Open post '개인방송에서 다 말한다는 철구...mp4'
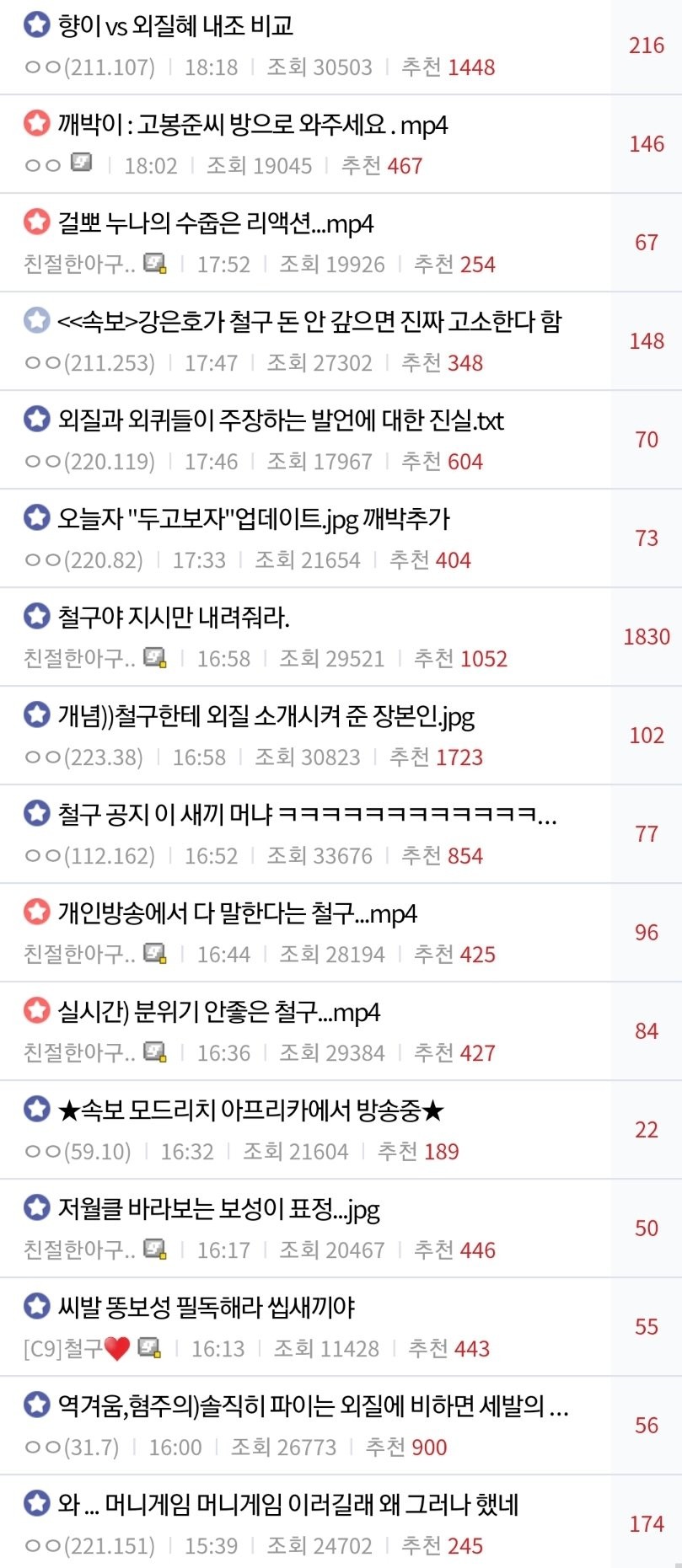The width and height of the screenshot is (682, 1568). coord(237,913)
